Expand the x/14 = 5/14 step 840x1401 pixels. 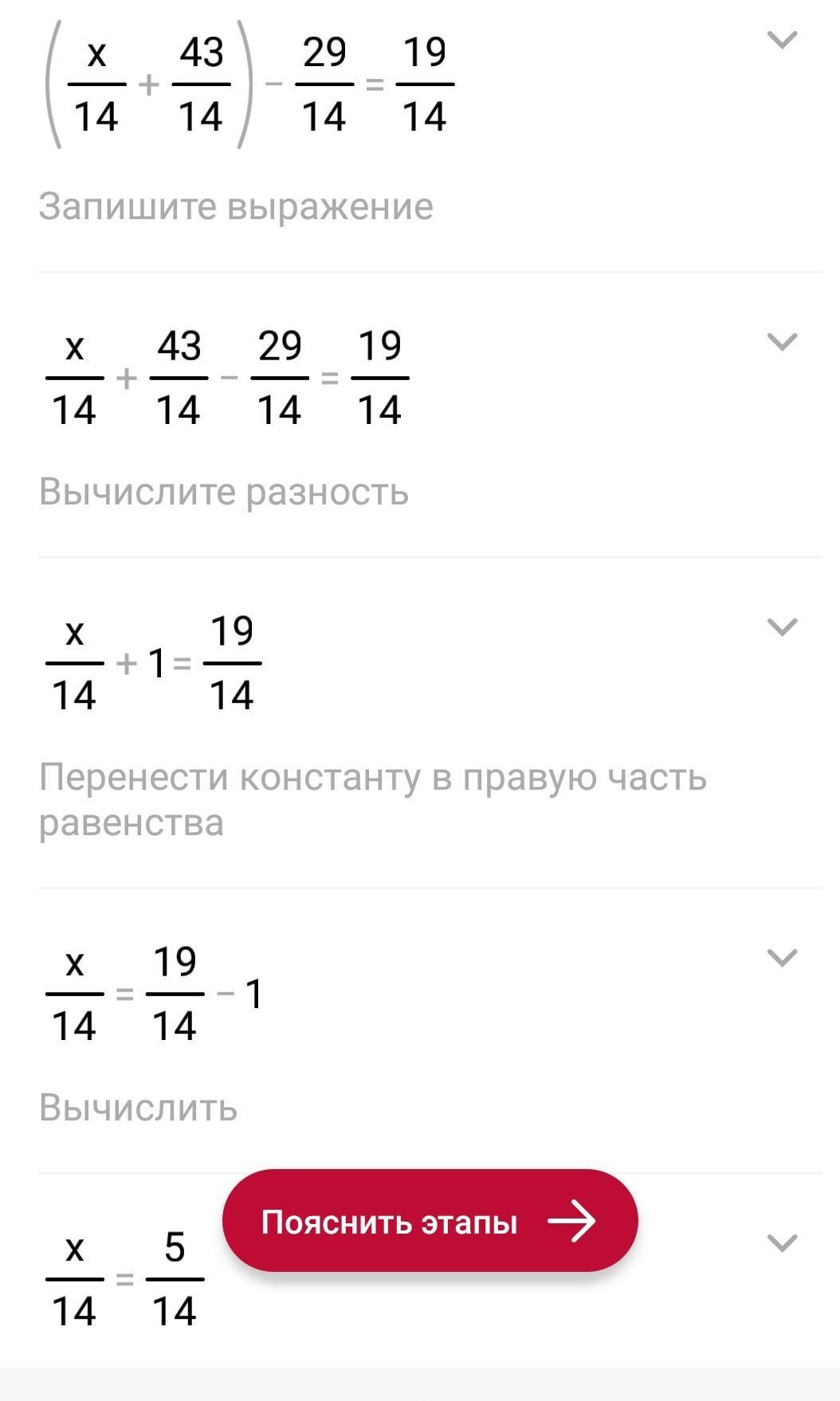781,1242
